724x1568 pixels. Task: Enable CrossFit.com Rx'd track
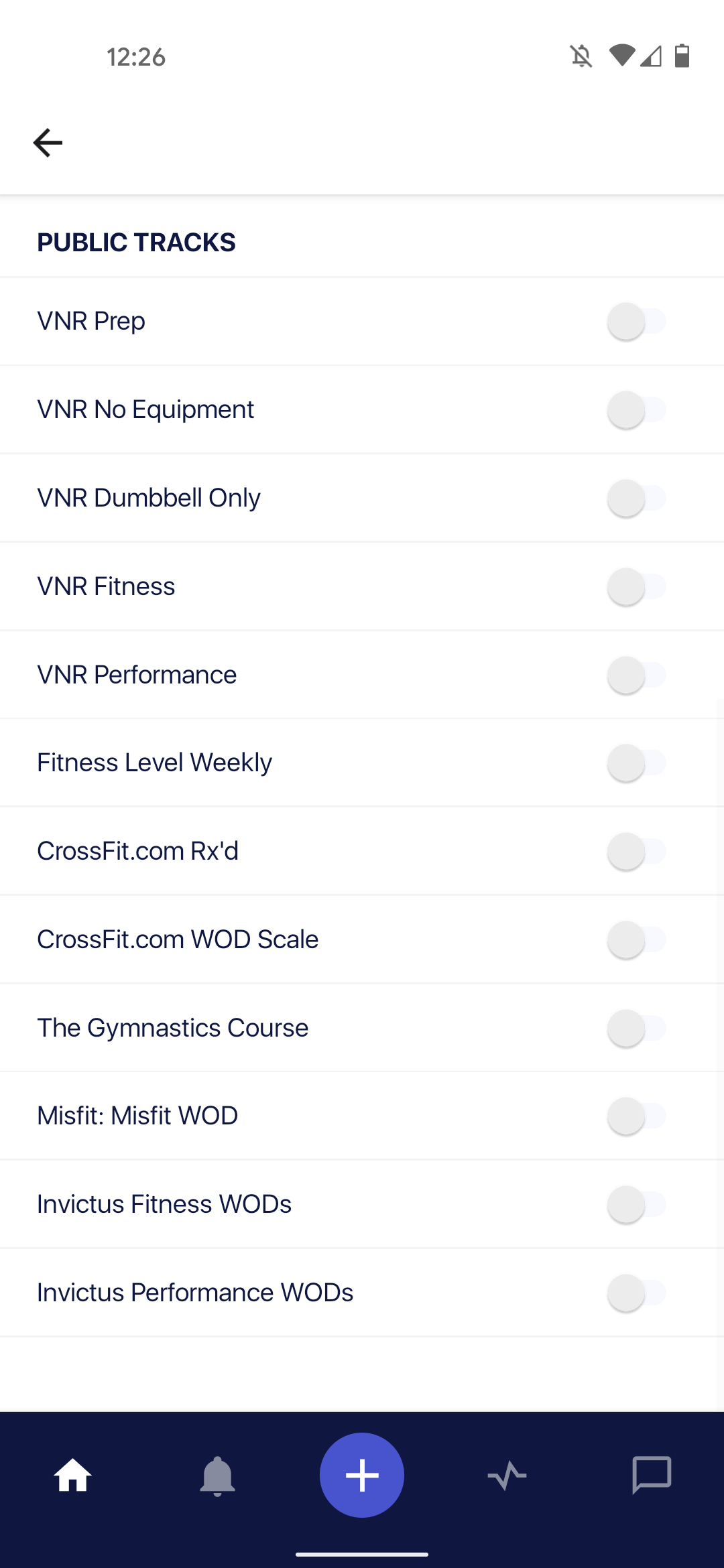[636, 852]
